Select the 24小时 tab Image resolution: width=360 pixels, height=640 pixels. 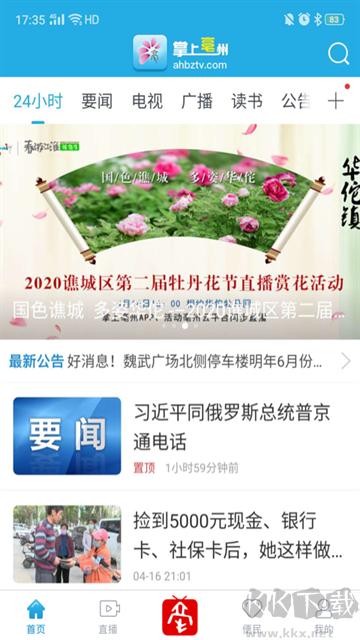click(38, 101)
